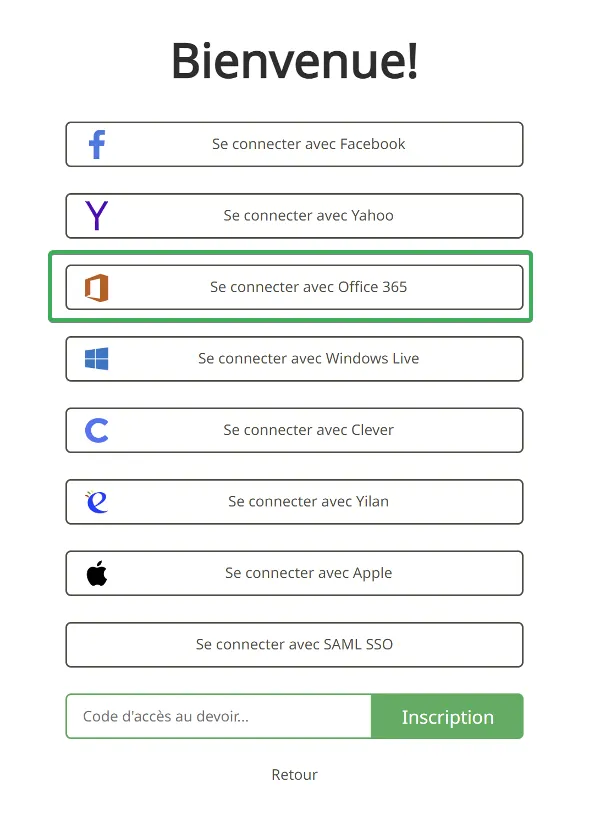Image resolution: width=600 pixels, height=821 pixels.
Task: Focus the Code d'accès au devoir field
Action: [x=218, y=716]
